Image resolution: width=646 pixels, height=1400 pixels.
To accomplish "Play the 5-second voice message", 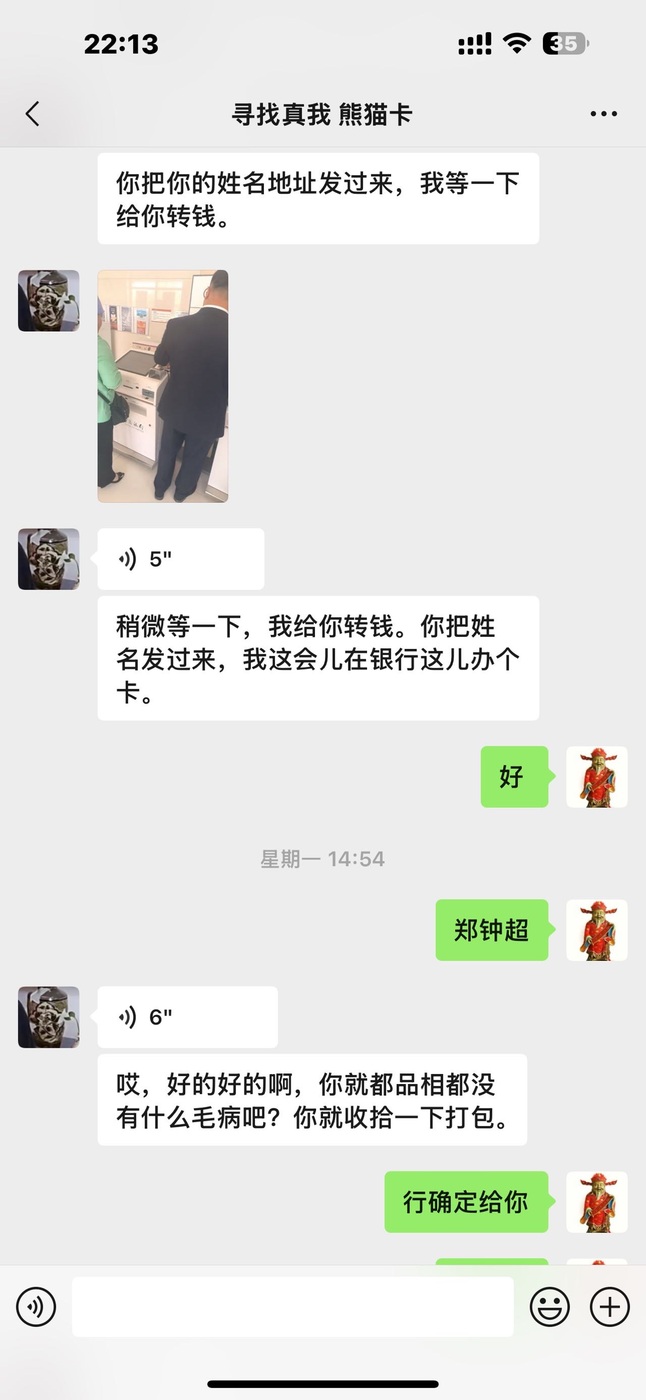I will 181,559.
